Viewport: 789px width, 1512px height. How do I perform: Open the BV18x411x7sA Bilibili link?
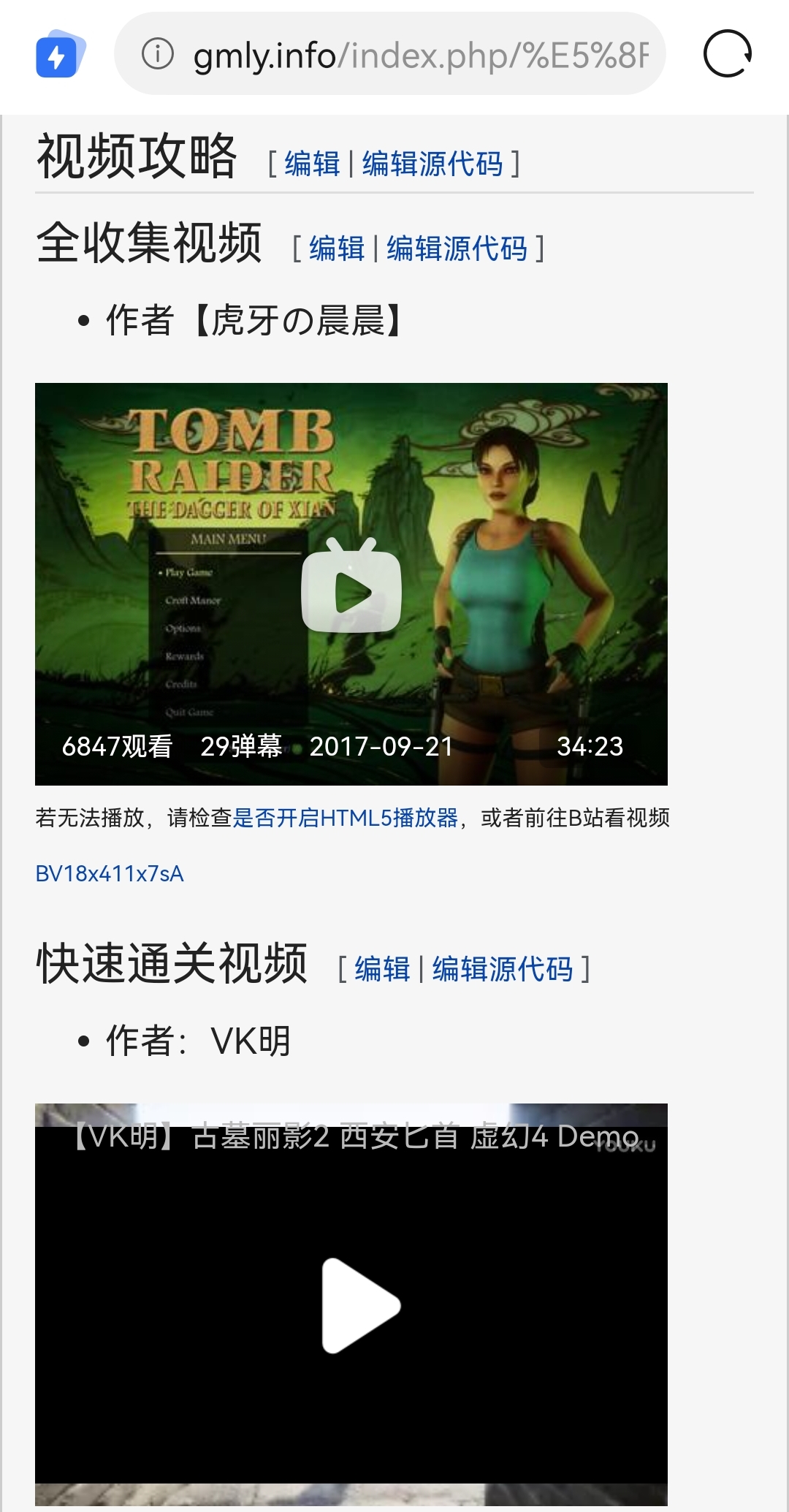[110, 874]
